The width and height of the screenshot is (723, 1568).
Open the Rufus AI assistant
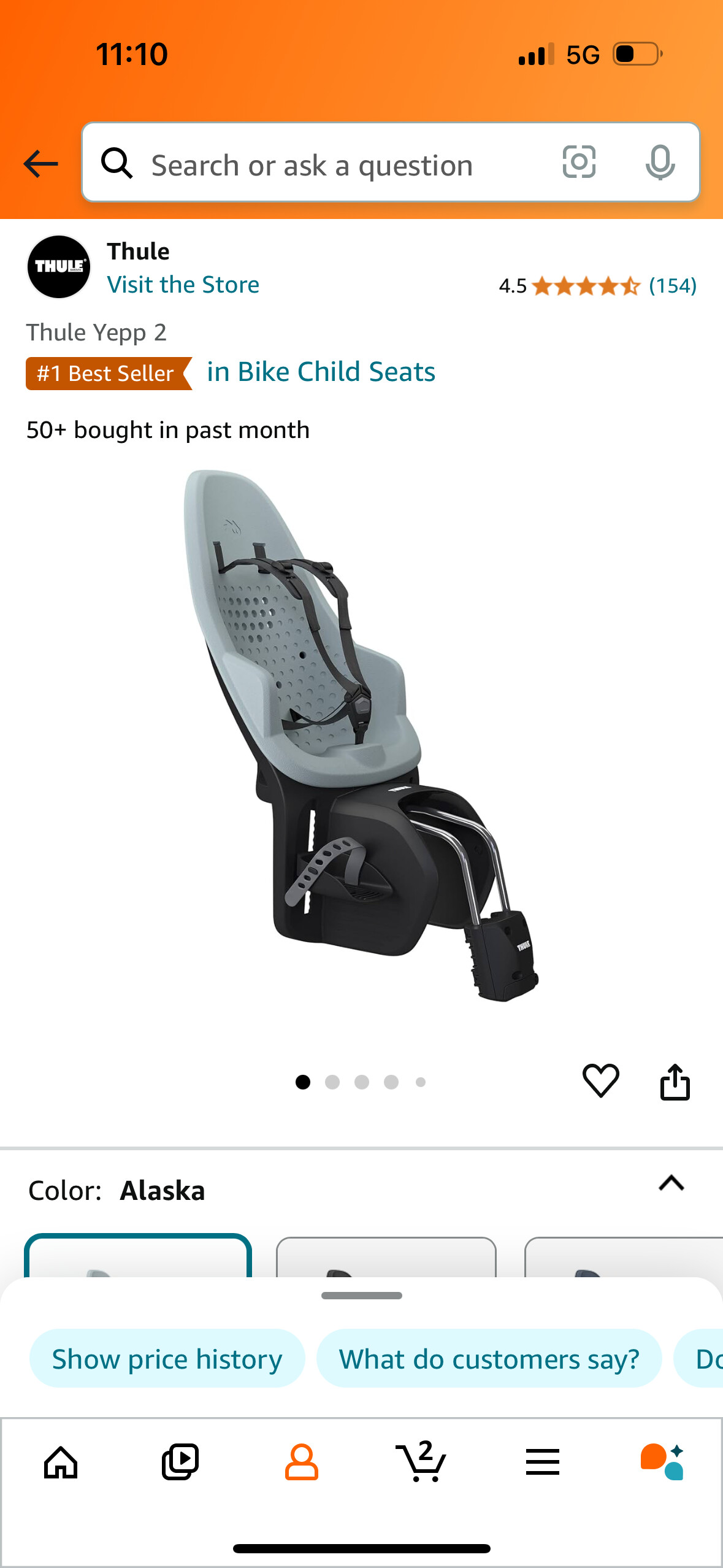pyautogui.click(x=662, y=1462)
